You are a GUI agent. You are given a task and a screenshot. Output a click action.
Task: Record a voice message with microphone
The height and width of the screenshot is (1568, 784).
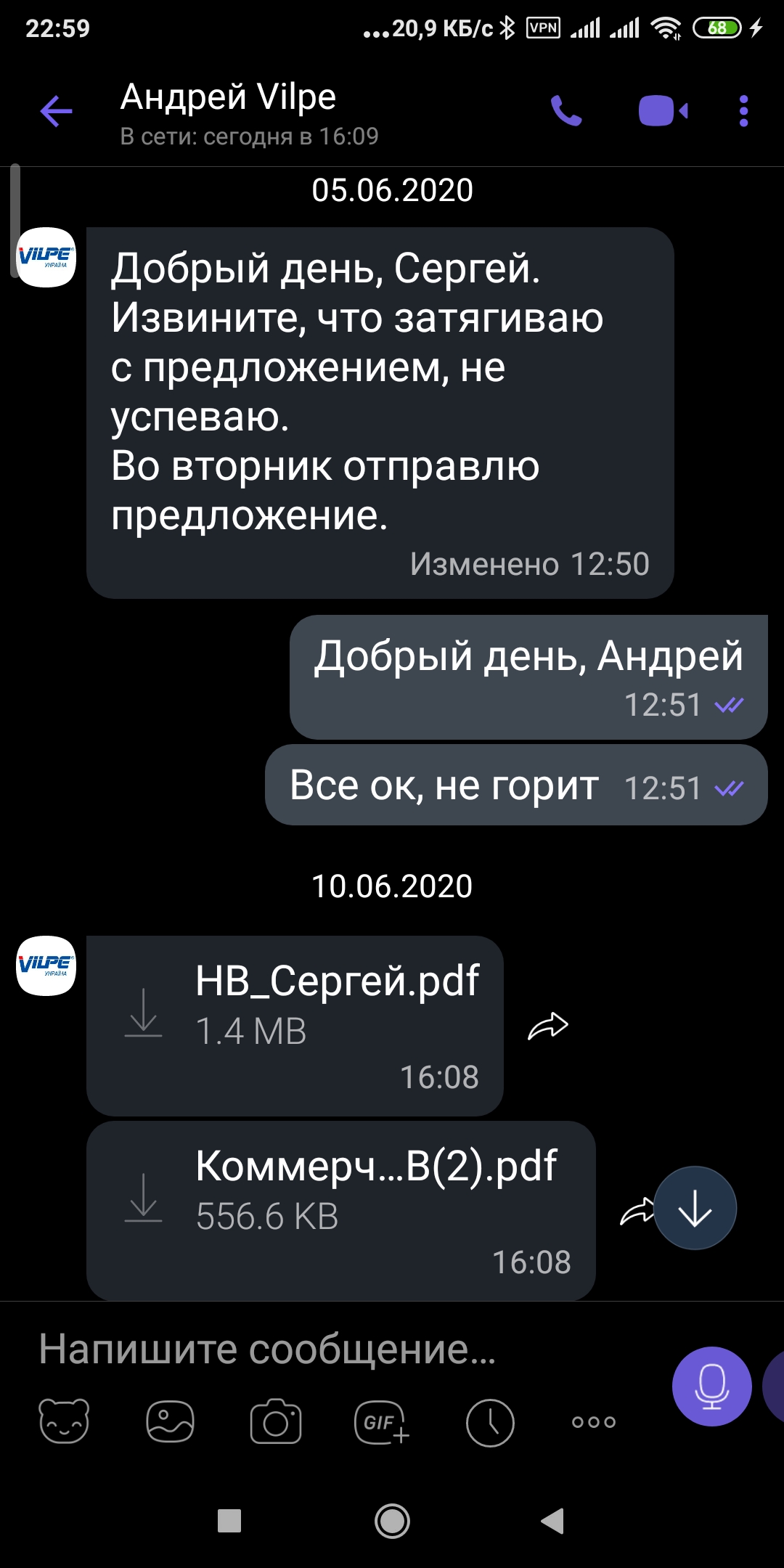point(711,1387)
